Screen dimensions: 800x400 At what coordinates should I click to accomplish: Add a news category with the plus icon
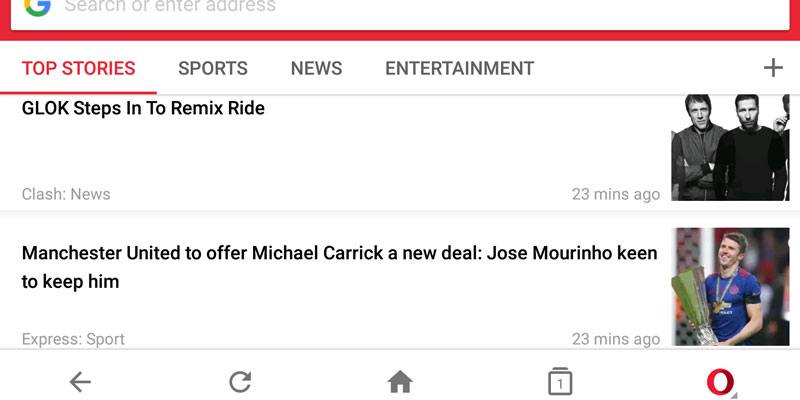coord(772,68)
